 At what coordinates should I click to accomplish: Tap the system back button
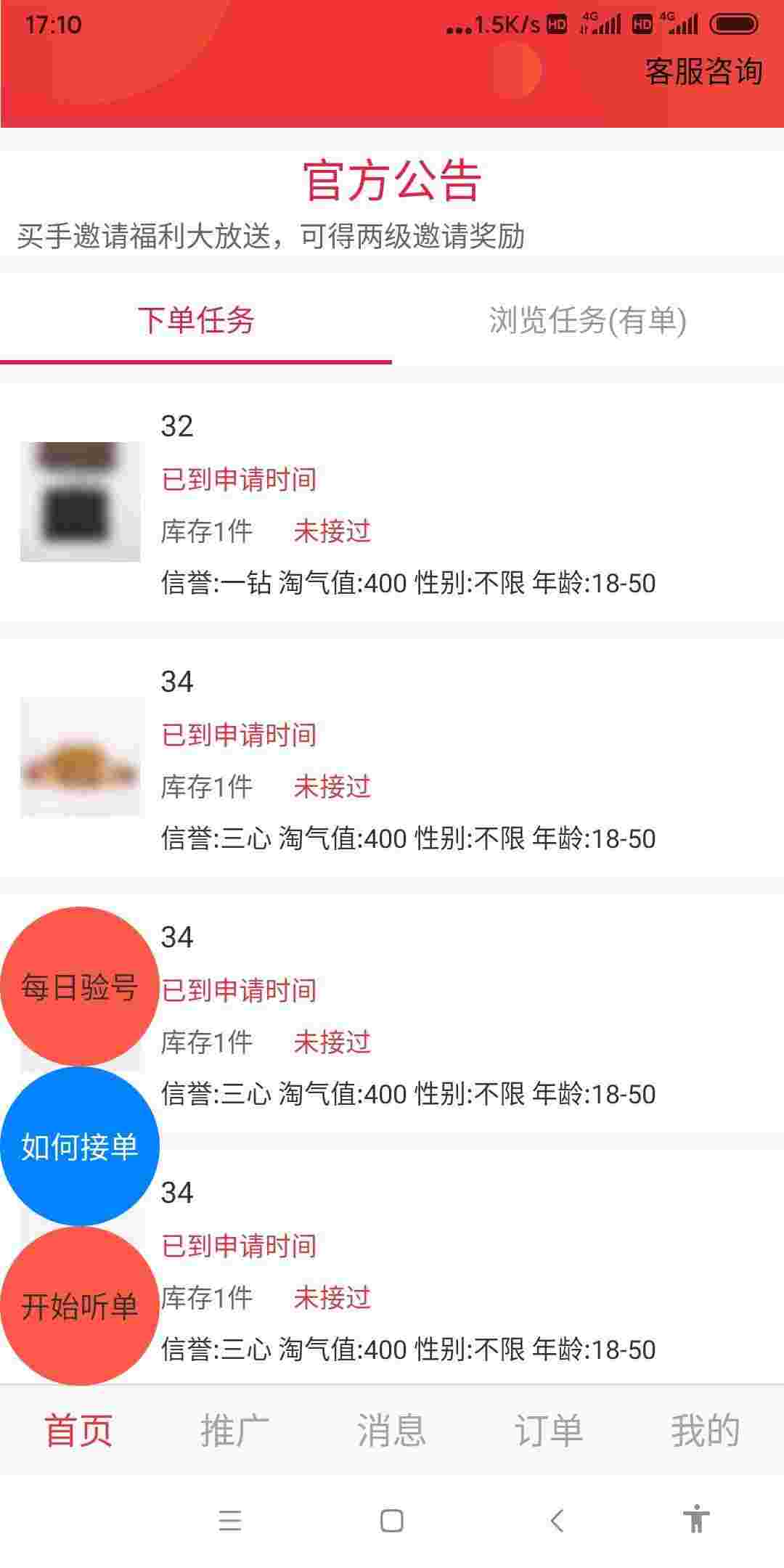[557, 1520]
